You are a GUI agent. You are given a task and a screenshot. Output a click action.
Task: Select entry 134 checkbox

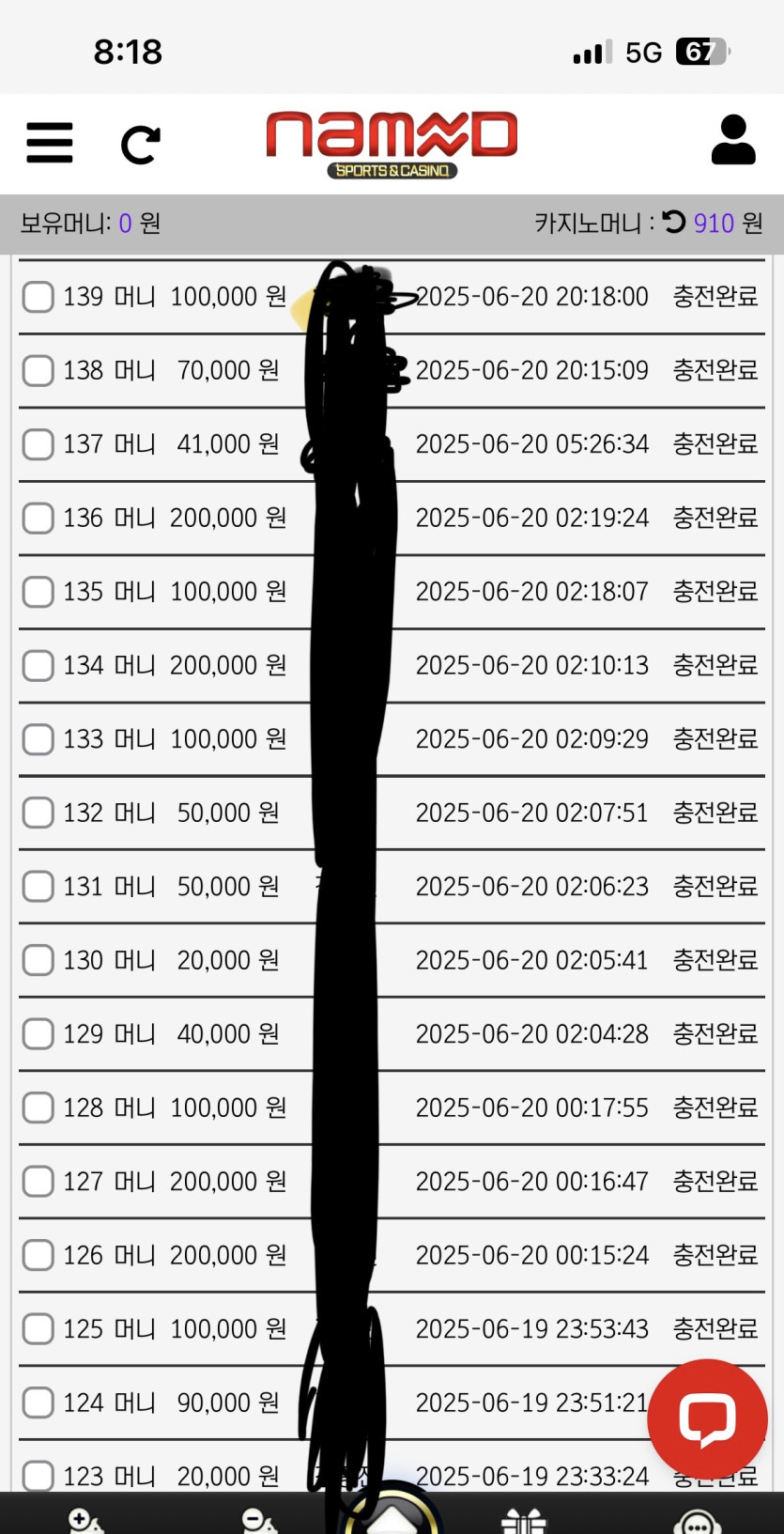(38, 665)
